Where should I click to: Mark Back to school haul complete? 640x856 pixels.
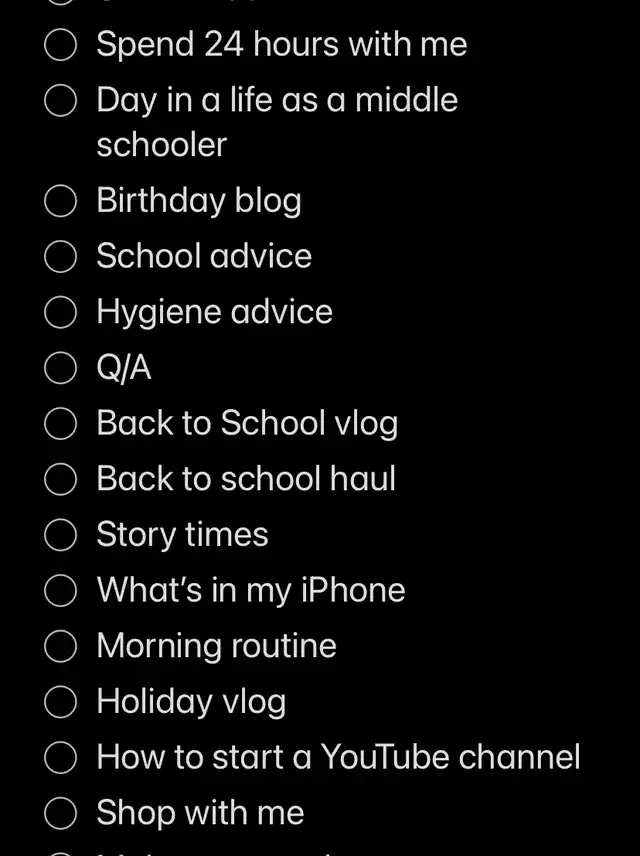[61, 480]
